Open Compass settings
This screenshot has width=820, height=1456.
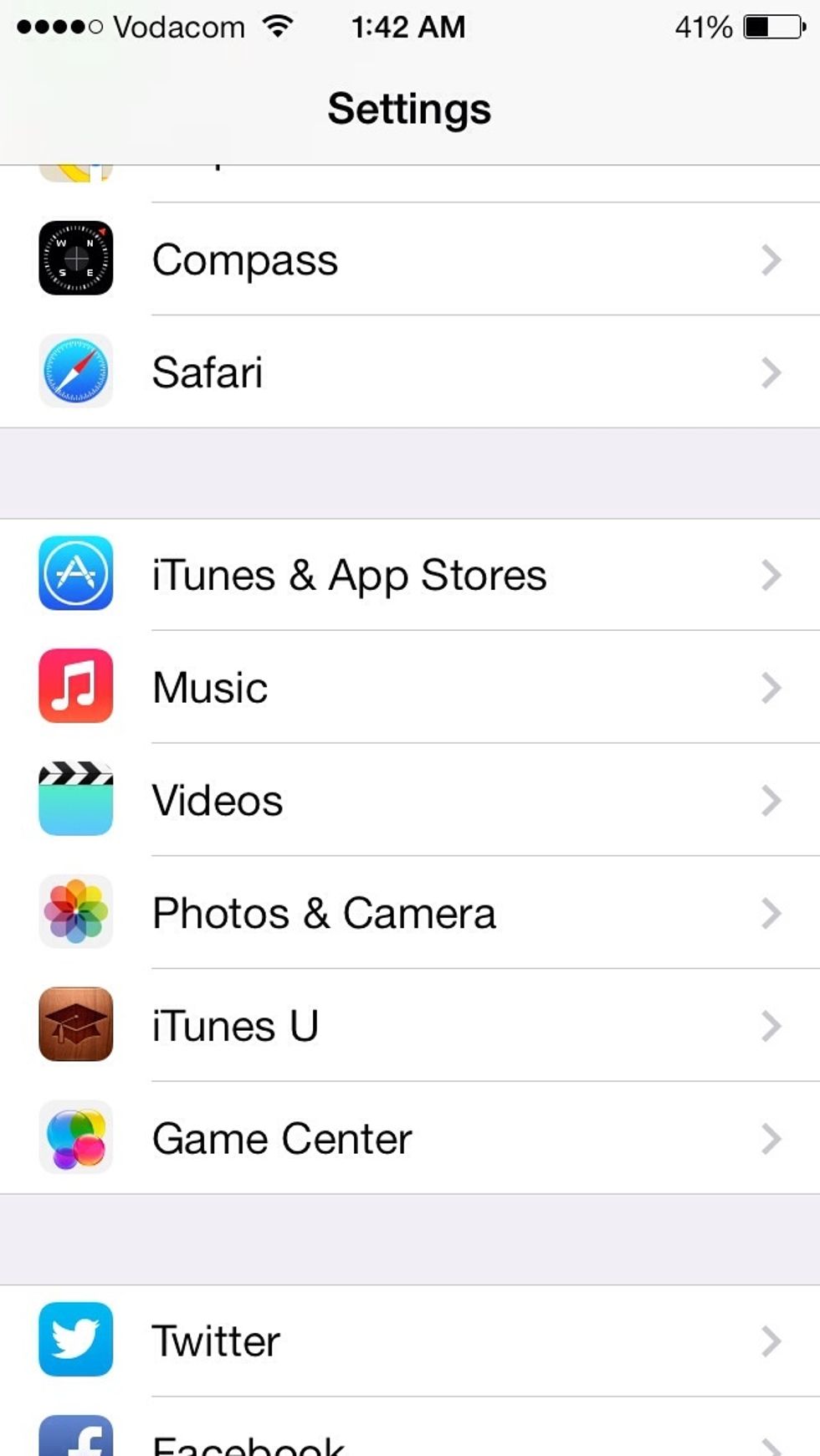point(410,259)
